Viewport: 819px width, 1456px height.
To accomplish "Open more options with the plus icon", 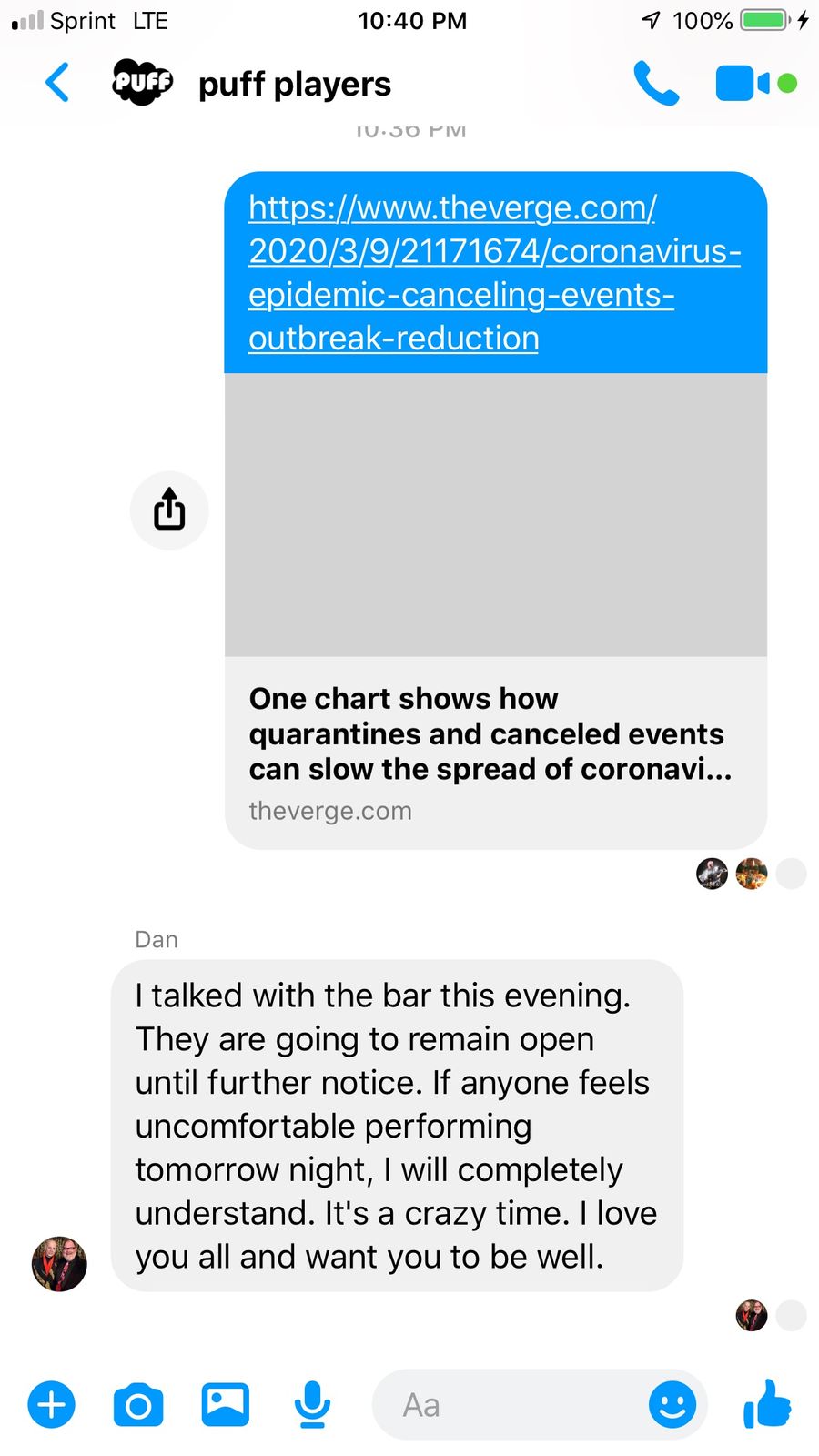I will pyautogui.click(x=52, y=1404).
